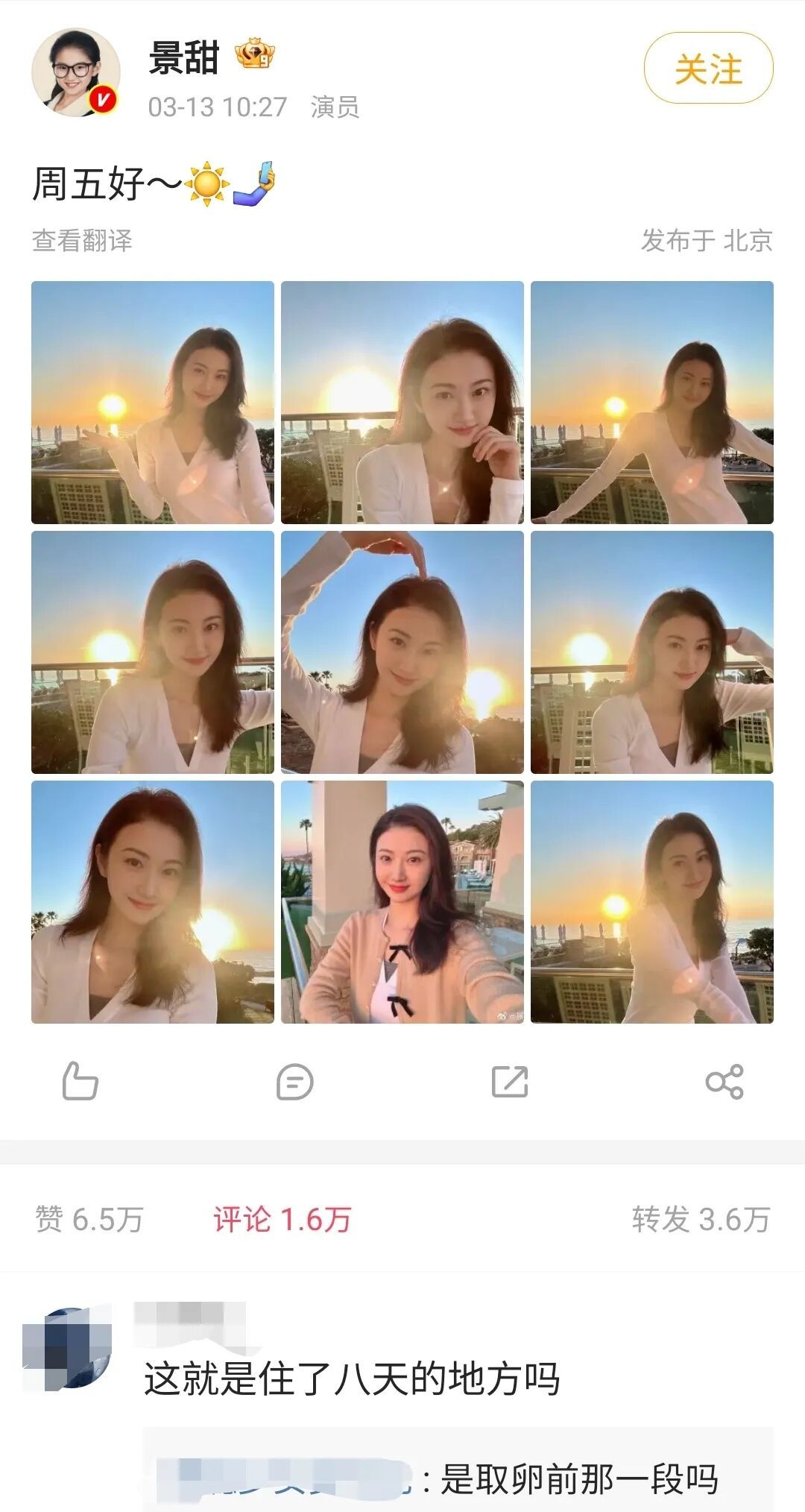
Task: Switch to the 赞 6.5万 likes tab
Action: point(89,1219)
